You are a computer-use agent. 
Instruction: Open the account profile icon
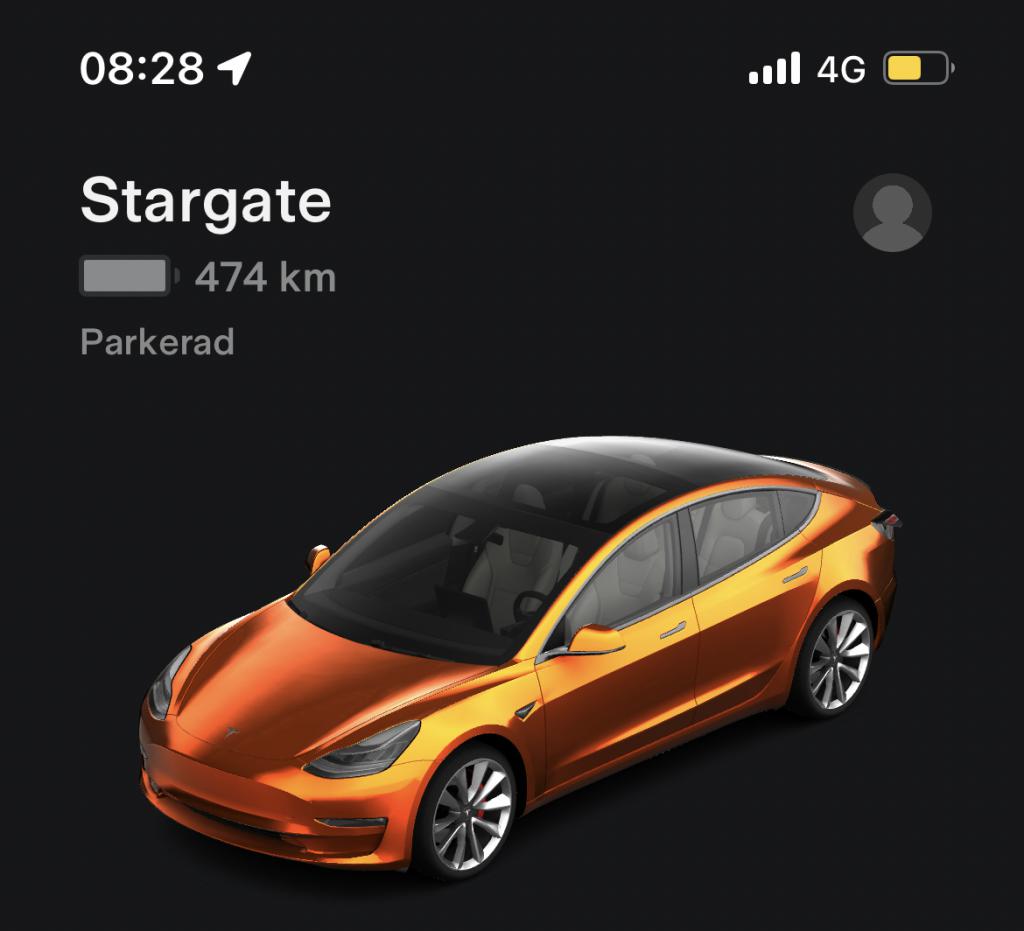click(892, 212)
